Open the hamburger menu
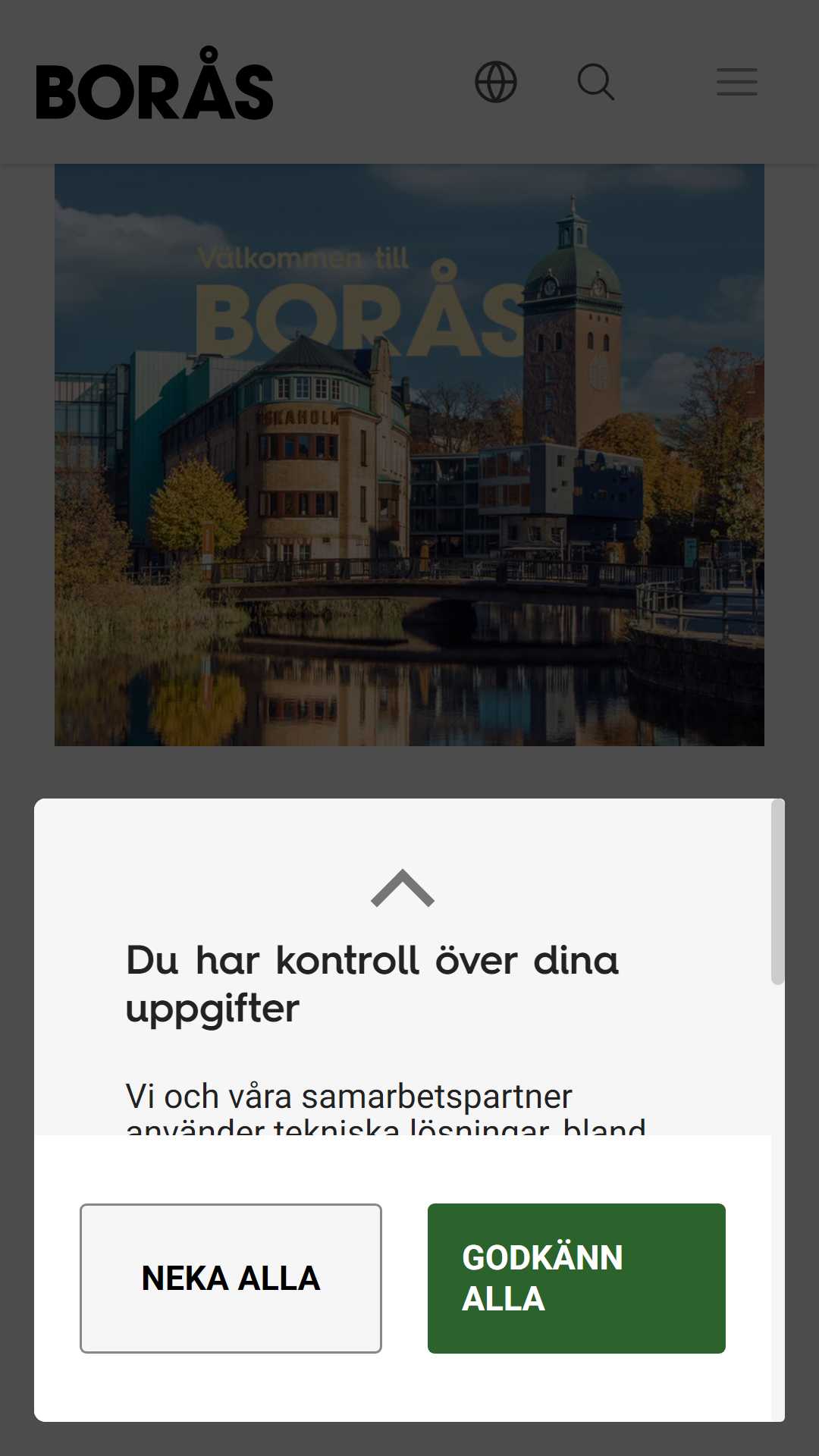This screenshot has width=819, height=1456. pyautogui.click(x=737, y=82)
